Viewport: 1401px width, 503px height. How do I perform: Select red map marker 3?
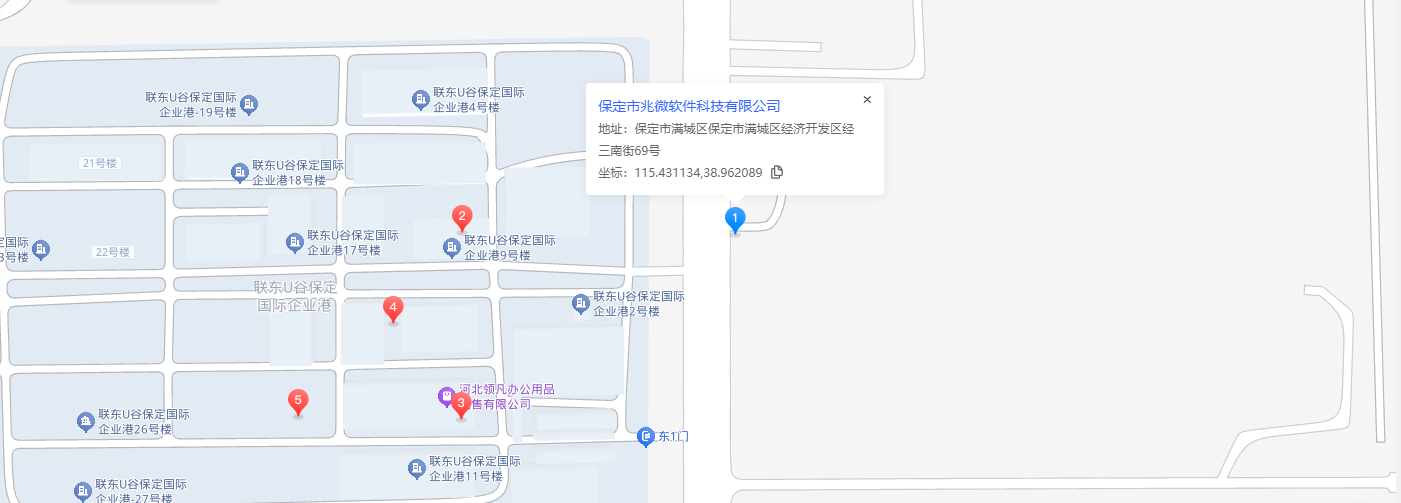coord(461,404)
